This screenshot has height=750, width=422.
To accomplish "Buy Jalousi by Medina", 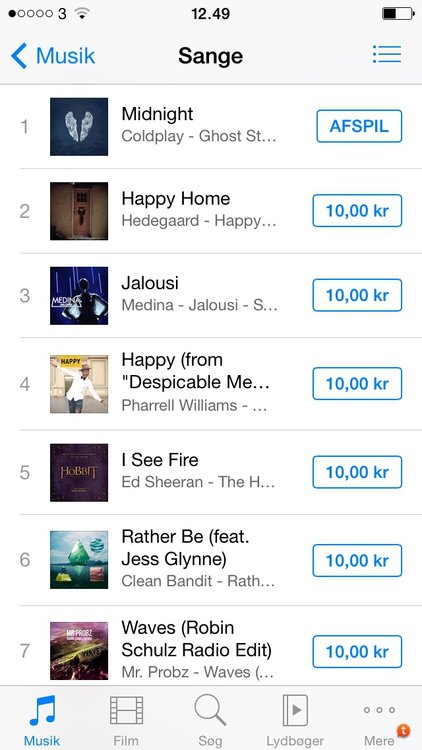I will tap(357, 295).
